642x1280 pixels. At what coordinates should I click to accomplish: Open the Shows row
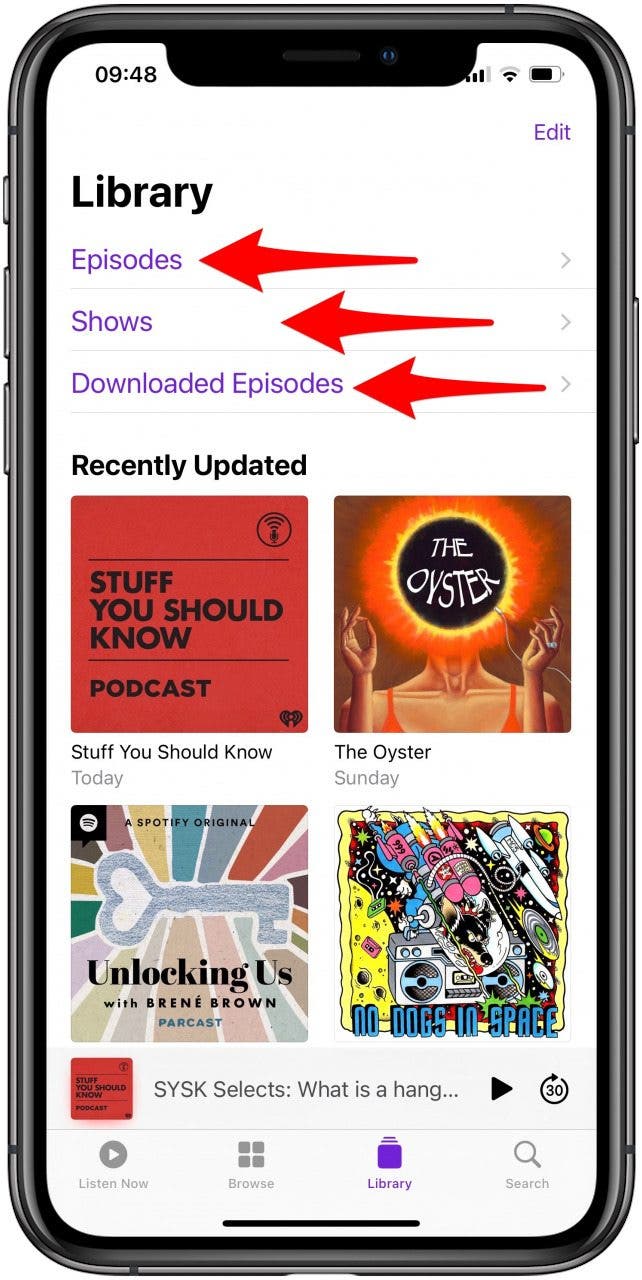tap(112, 322)
